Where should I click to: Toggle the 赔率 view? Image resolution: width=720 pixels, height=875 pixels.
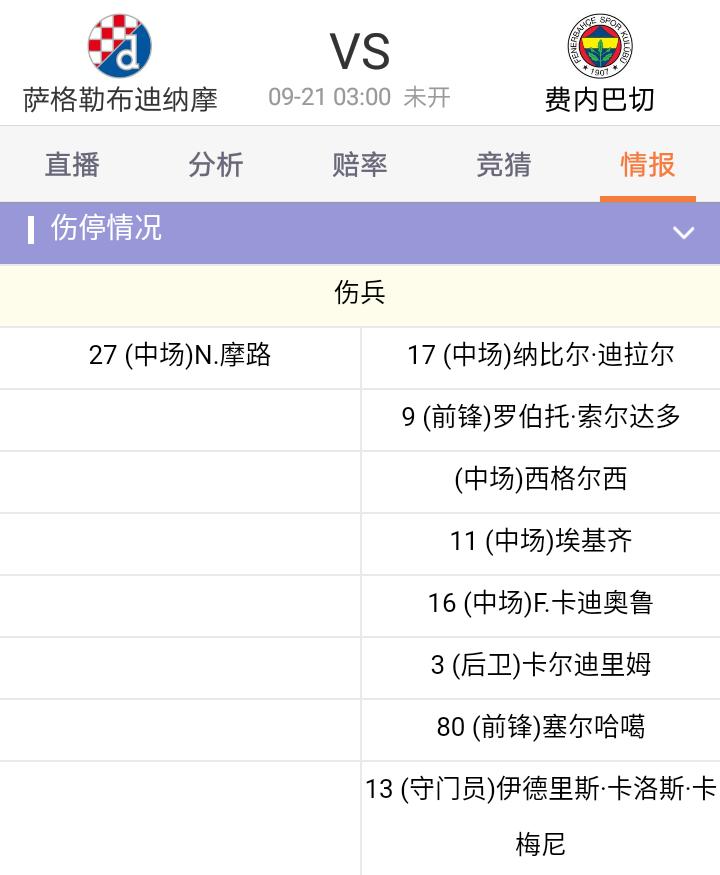pos(358,165)
